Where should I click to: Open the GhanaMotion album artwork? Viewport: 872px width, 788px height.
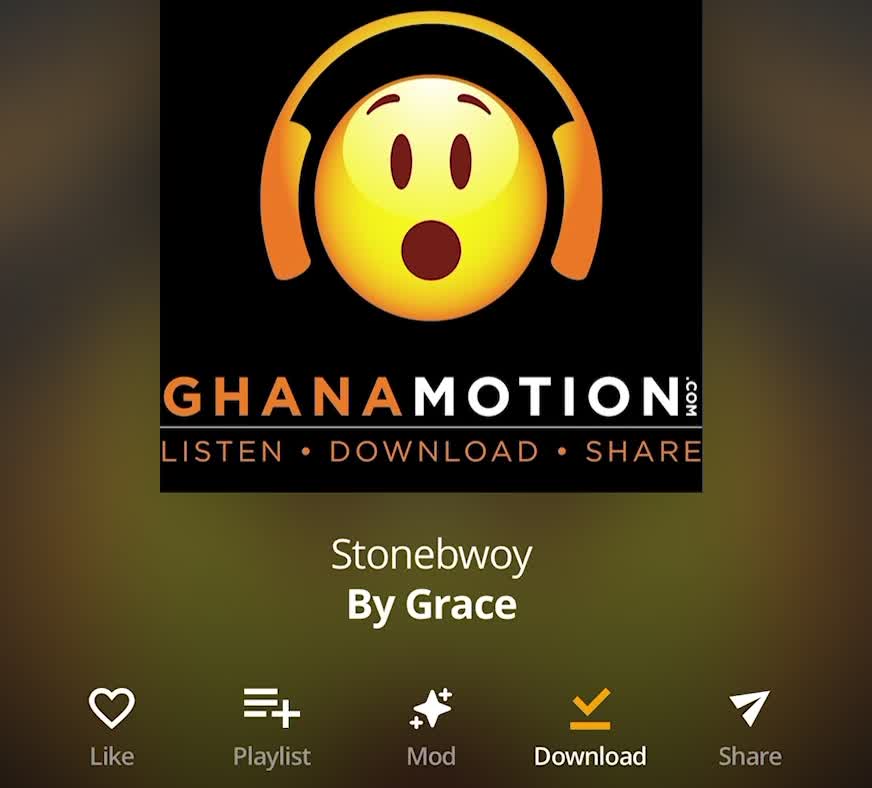tap(431, 246)
